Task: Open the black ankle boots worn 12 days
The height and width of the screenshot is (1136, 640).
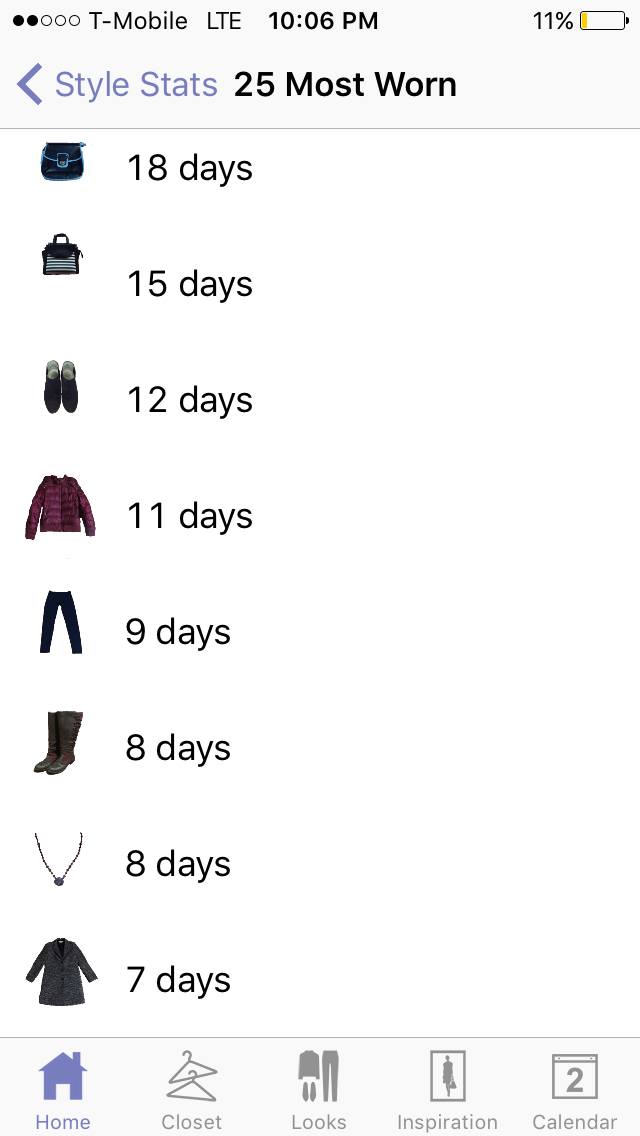Action: [x=320, y=399]
